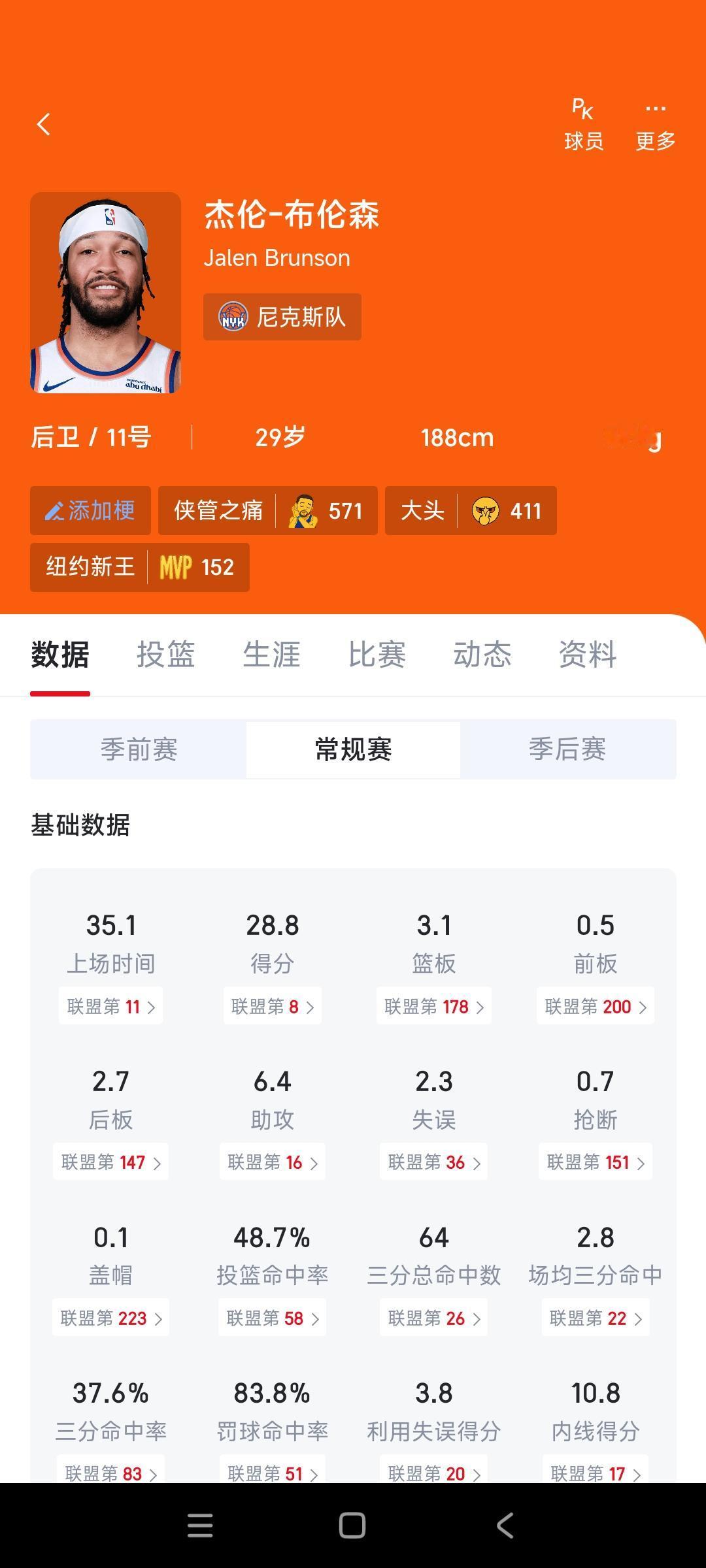Viewport: 706px width, 1568px height.
Task: Switch to 季后赛 playoff stats
Action: [x=568, y=750]
